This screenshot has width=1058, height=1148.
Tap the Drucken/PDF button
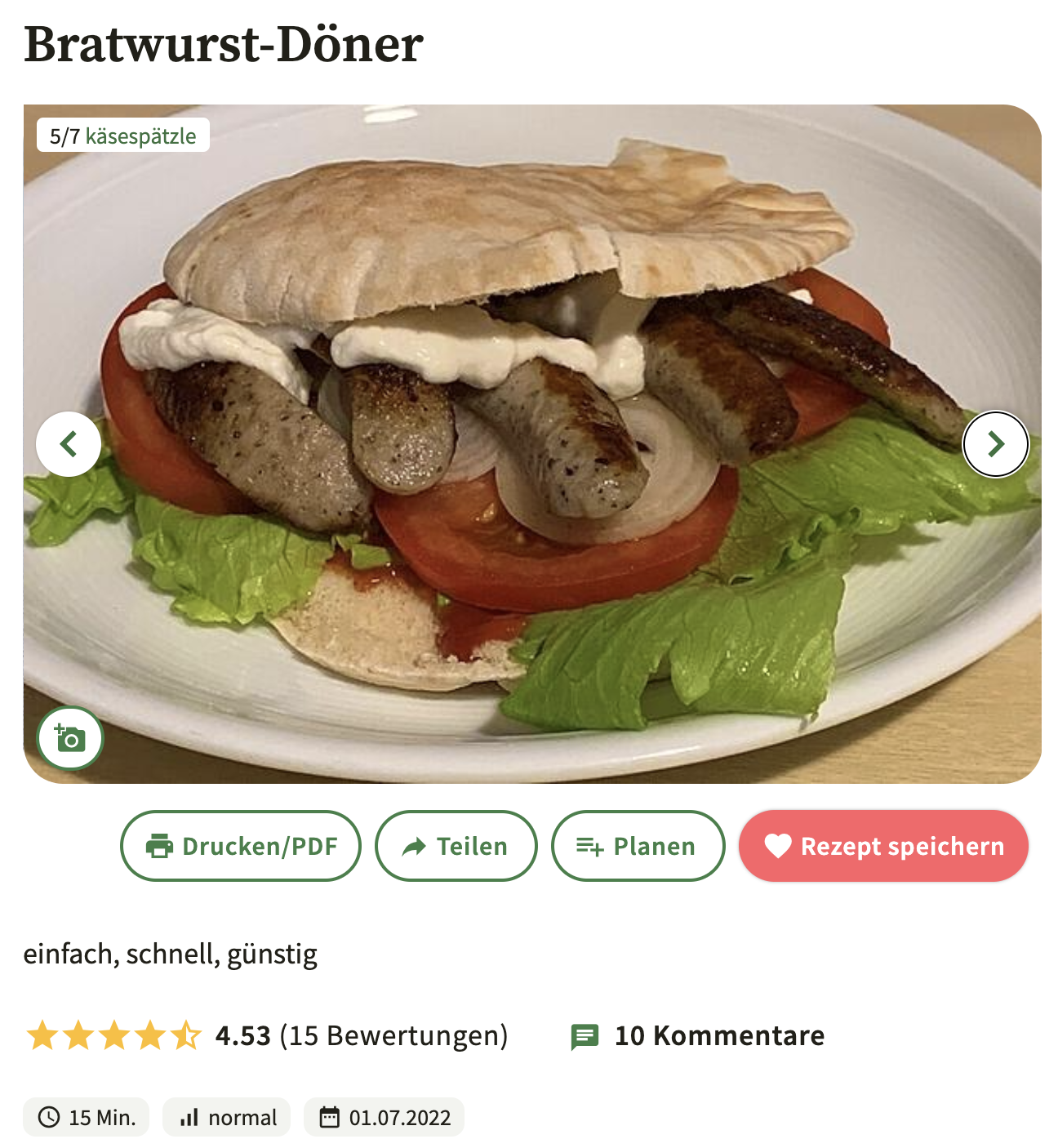click(x=241, y=846)
